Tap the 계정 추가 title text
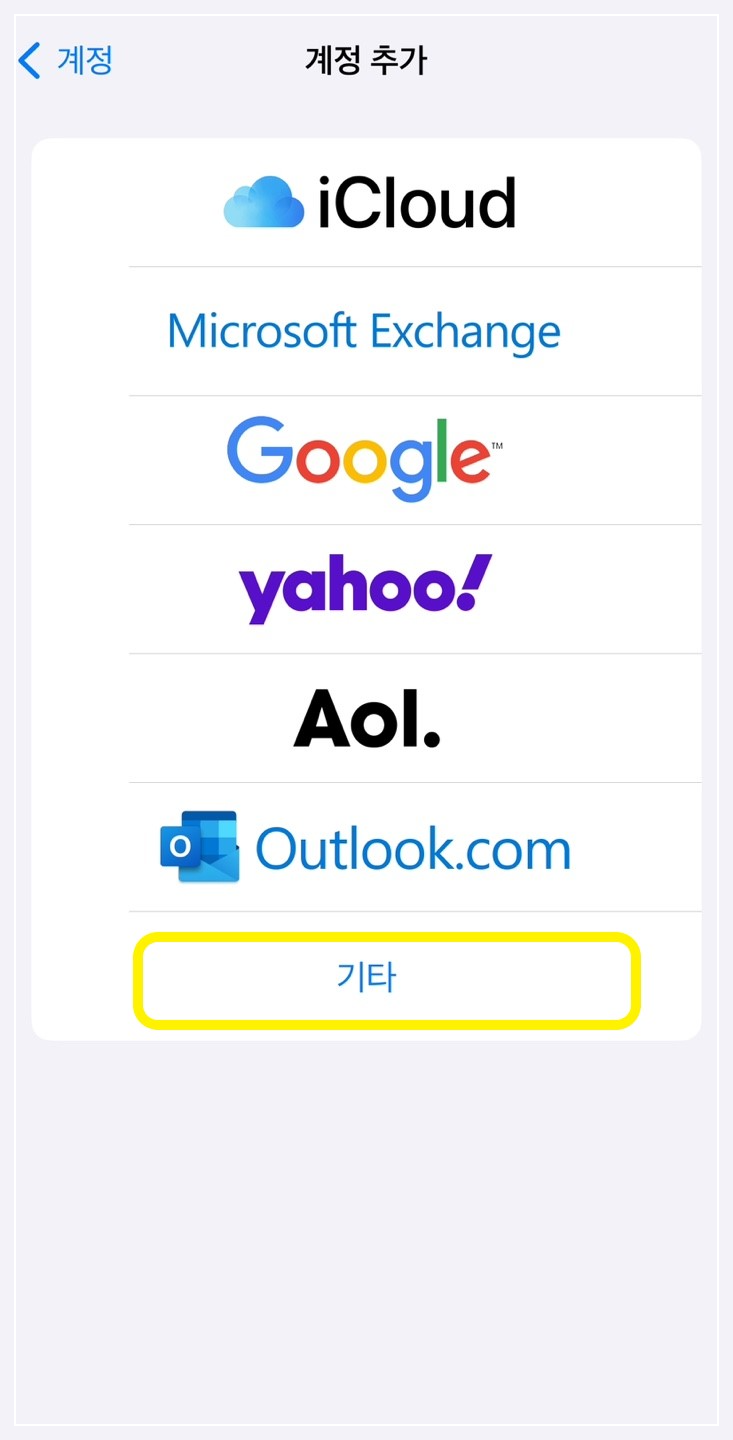This screenshot has height=1440, width=733. (x=364, y=61)
